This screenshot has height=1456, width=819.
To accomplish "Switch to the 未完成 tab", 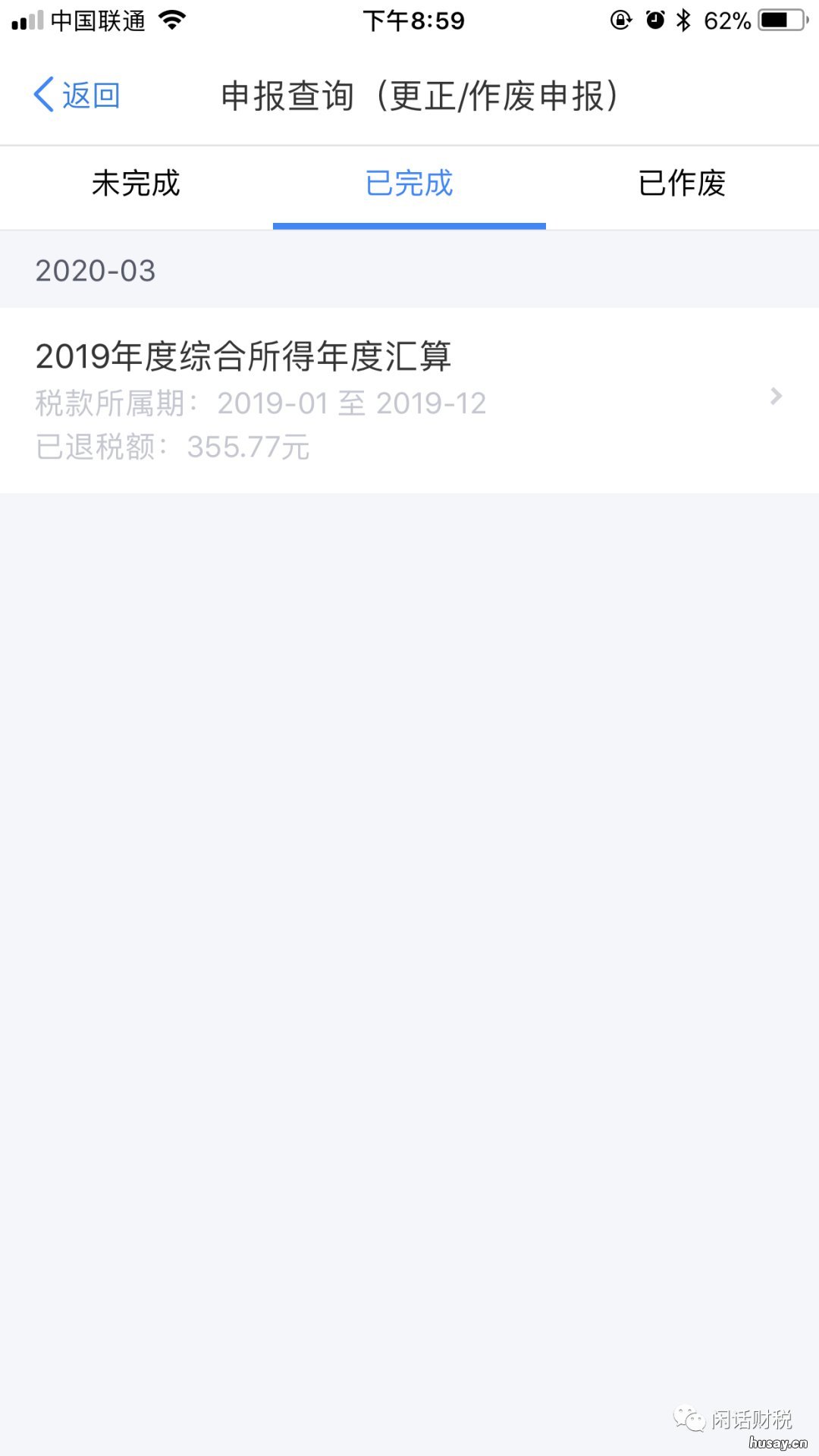I will tap(136, 184).
